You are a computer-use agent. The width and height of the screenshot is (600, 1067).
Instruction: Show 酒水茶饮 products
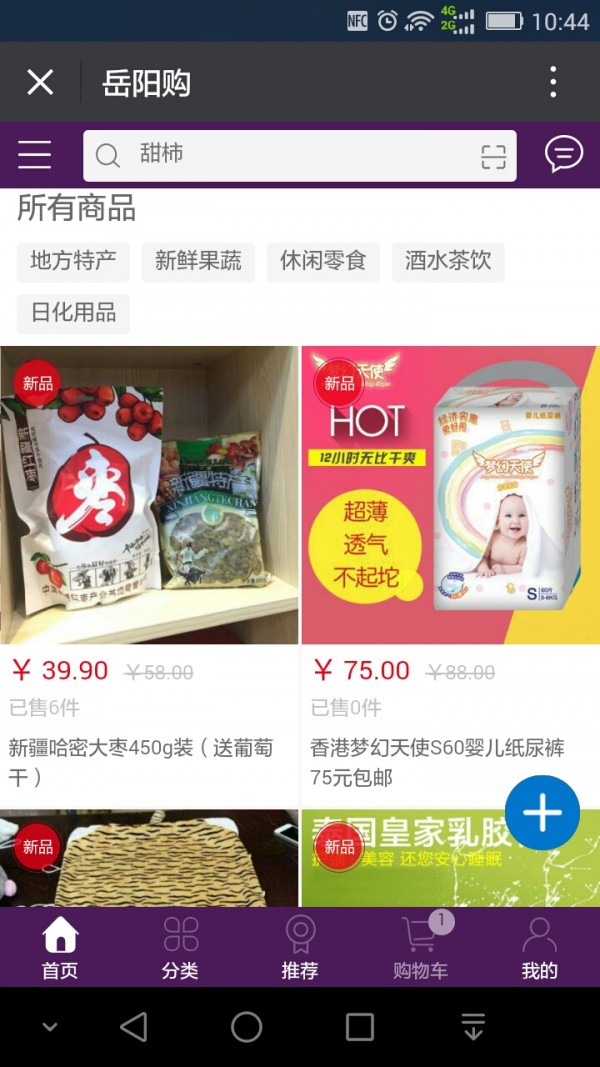coord(448,262)
